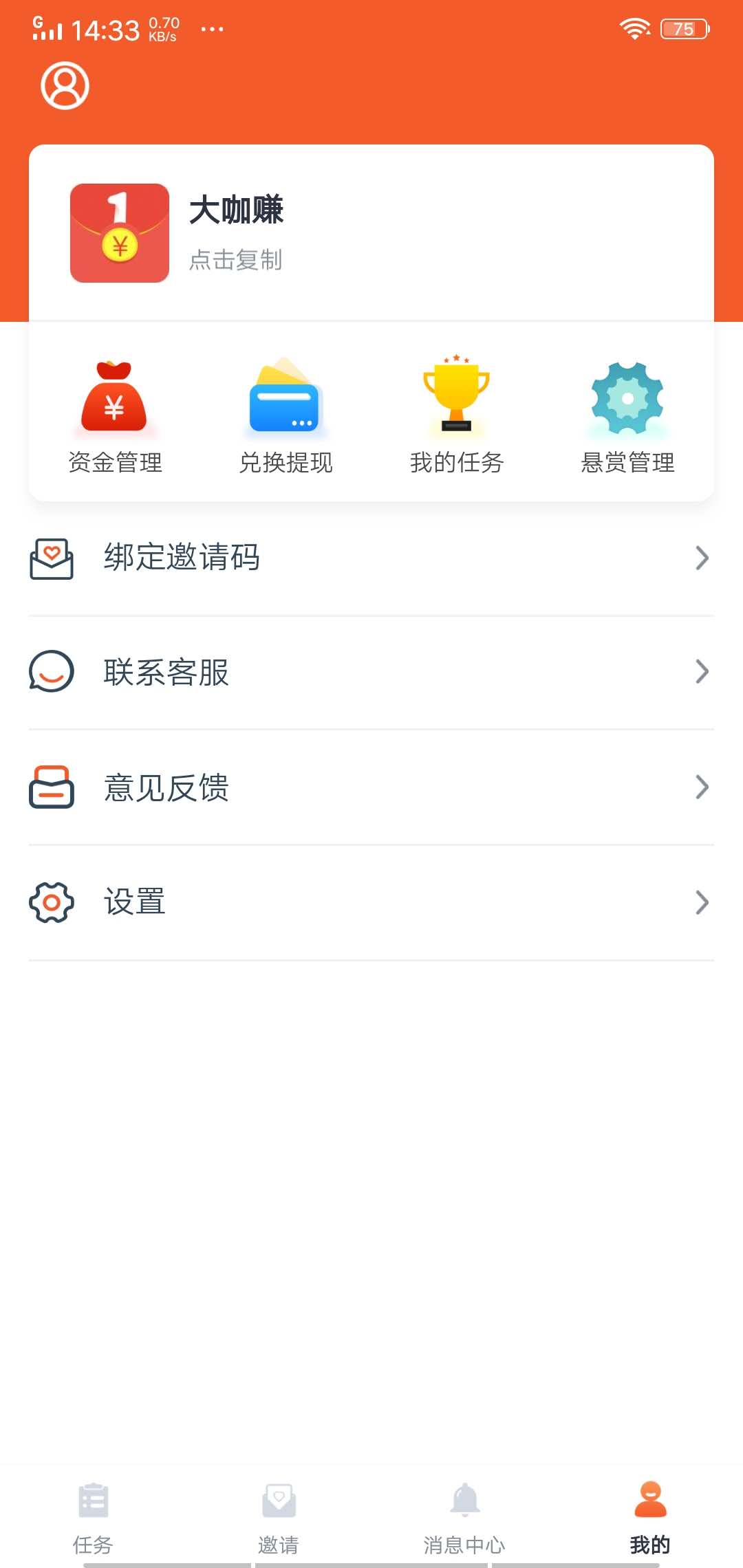Click the 大咖赚 red envelope app icon

click(119, 232)
